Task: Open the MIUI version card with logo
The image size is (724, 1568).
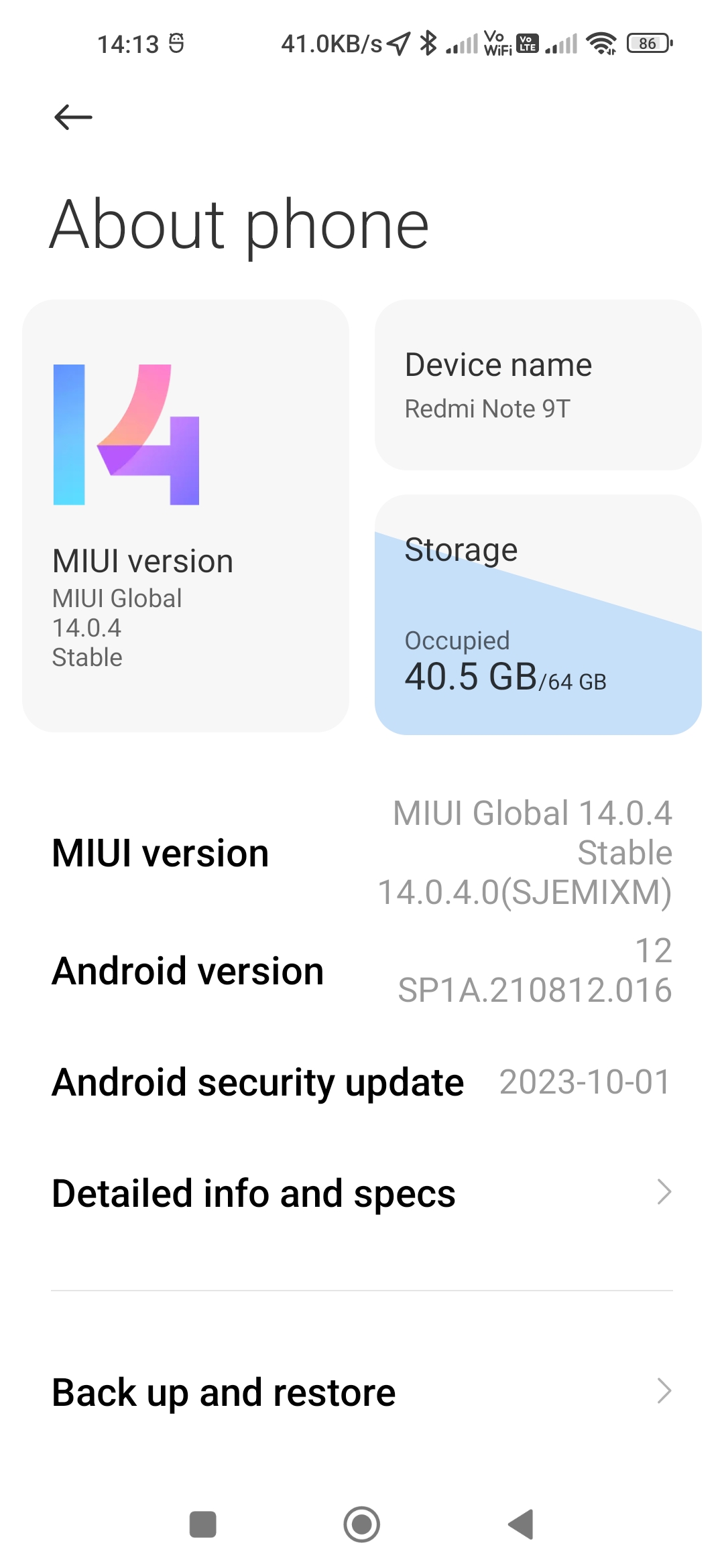Action: click(x=186, y=516)
